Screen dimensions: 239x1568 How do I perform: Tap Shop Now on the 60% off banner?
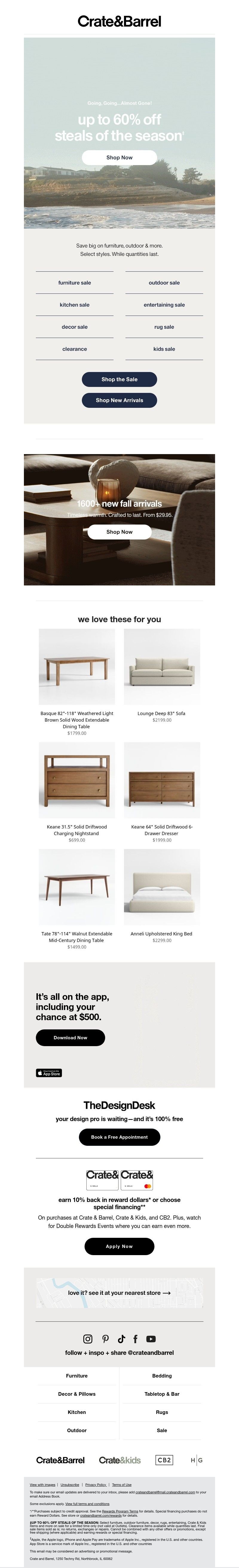(119, 157)
